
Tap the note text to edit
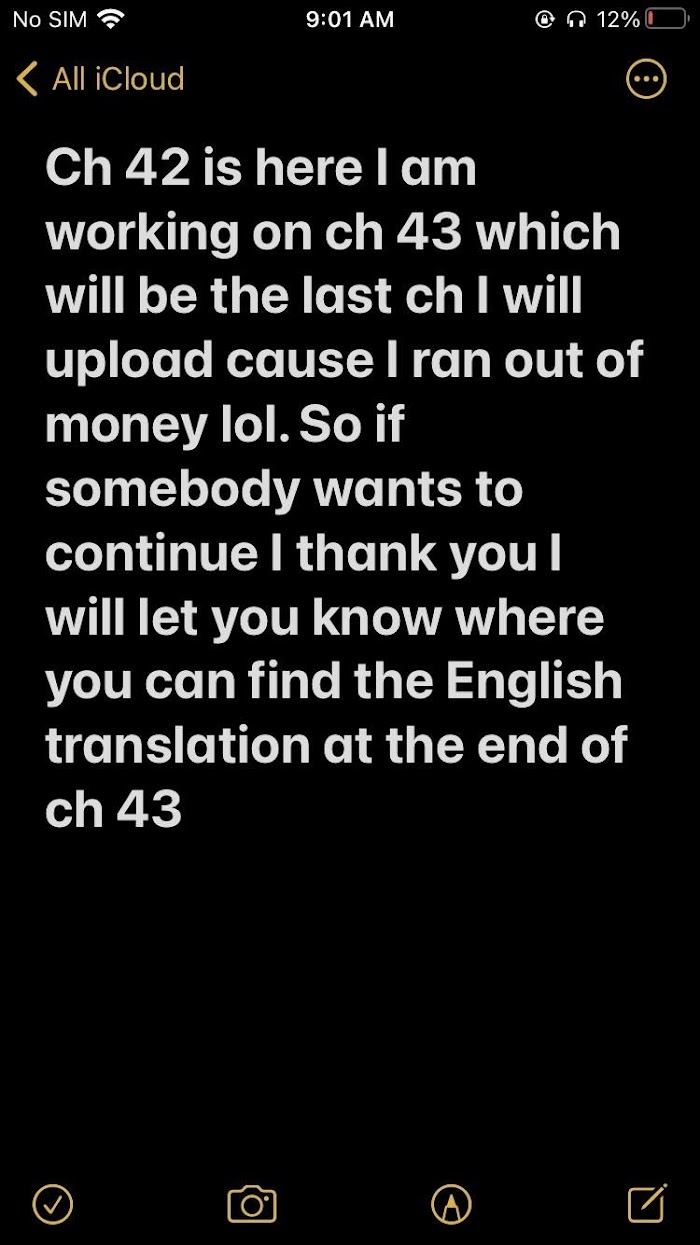344,489
